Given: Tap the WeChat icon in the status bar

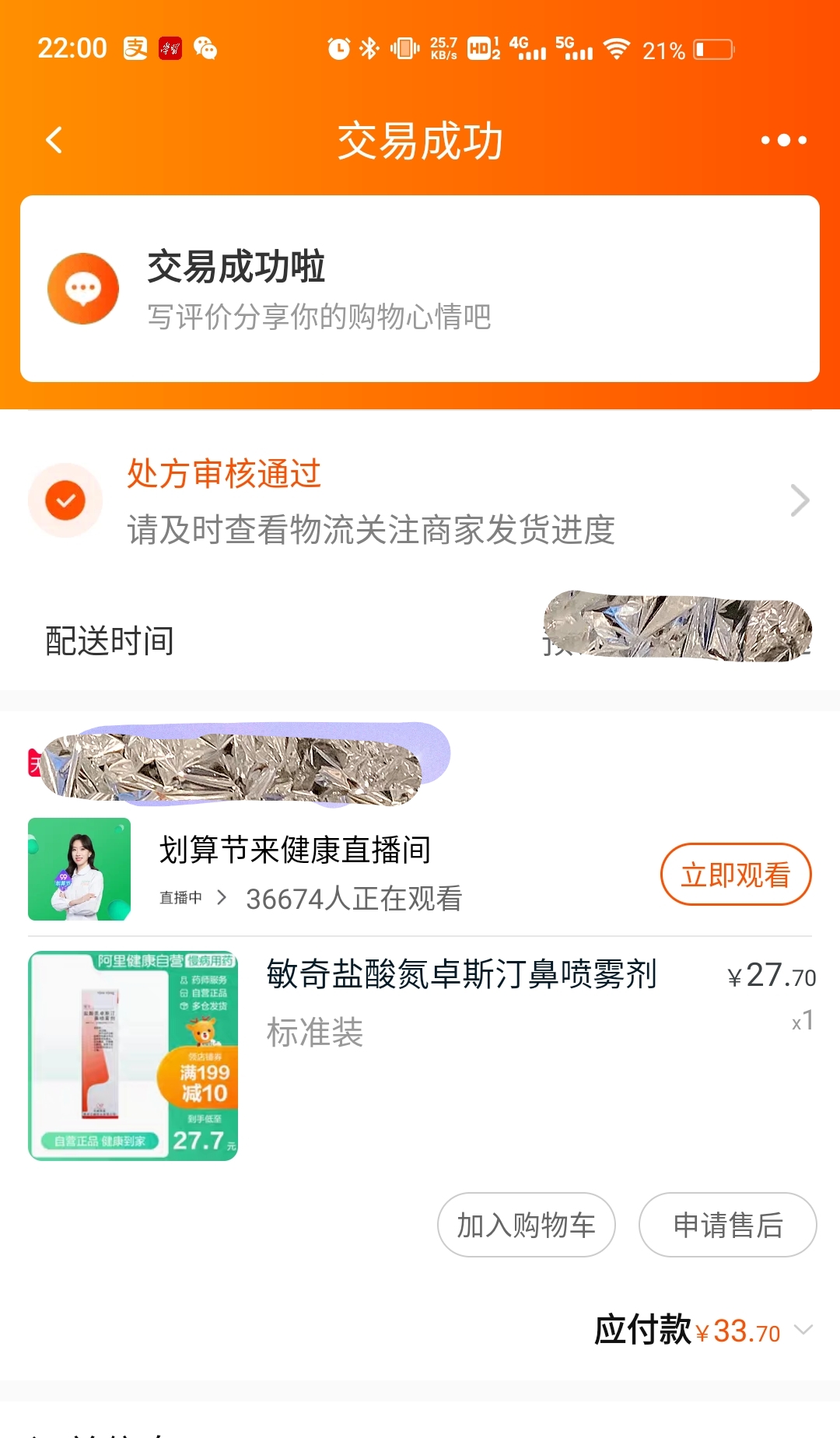Looking at the screenshot, I should 205,48.
